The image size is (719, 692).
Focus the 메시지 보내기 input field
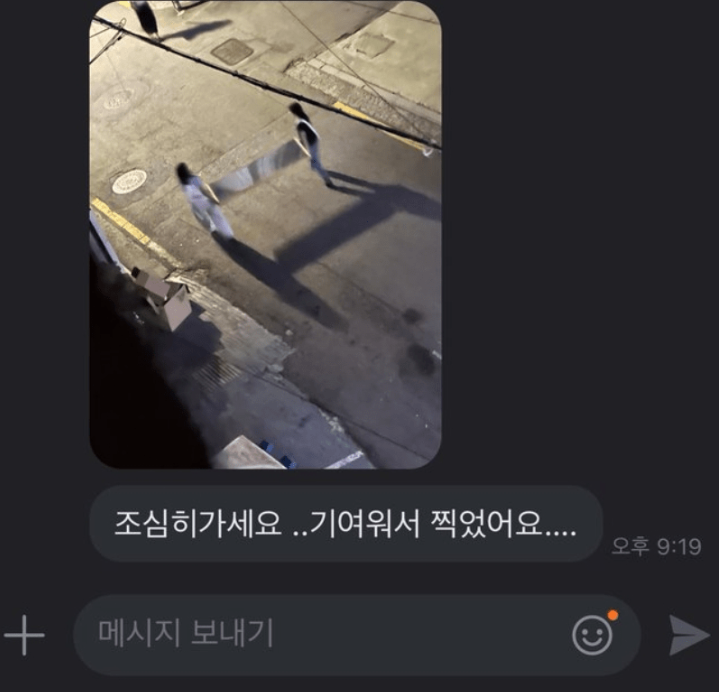click(320, 634)
